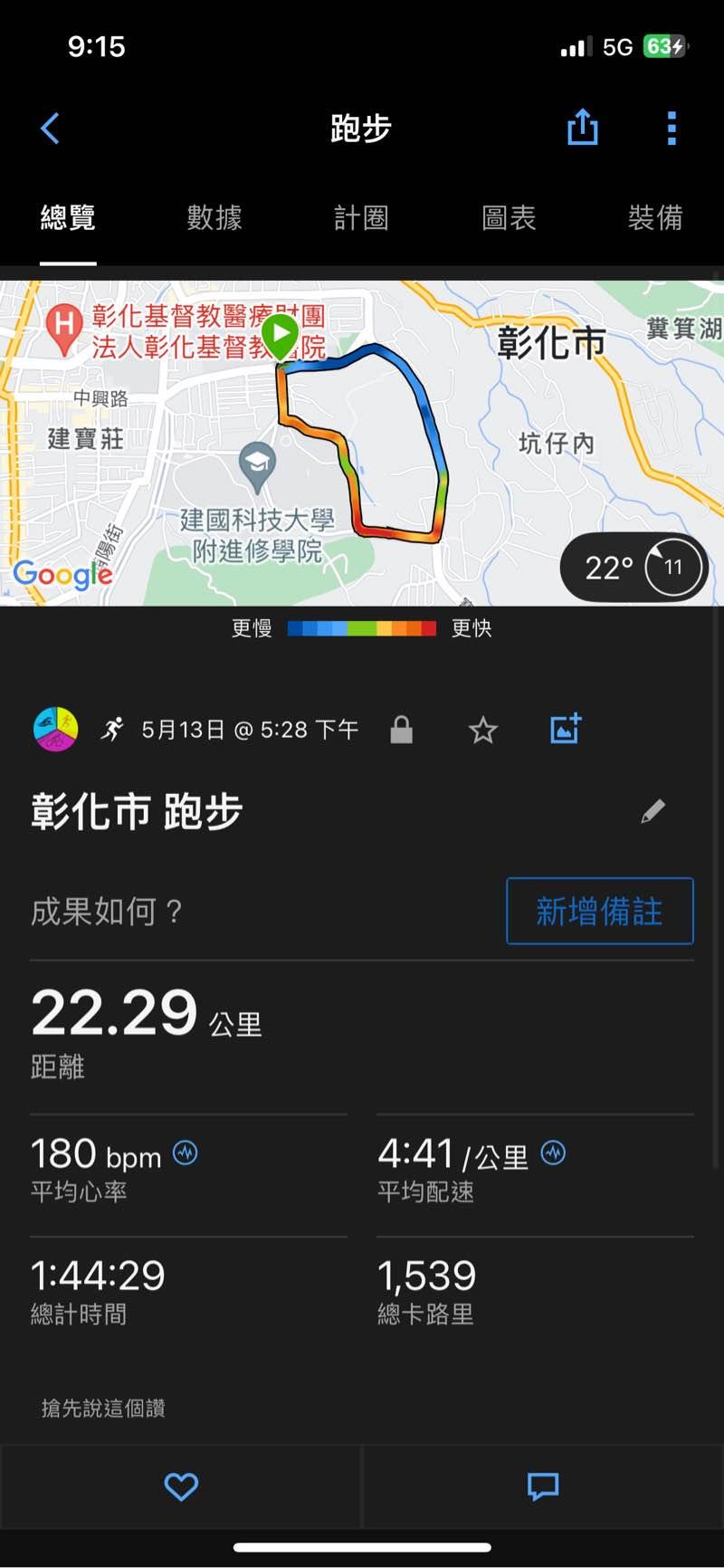724x1568 pixels.
Task: Select the 總覽 tab
Action: point(68,218)
